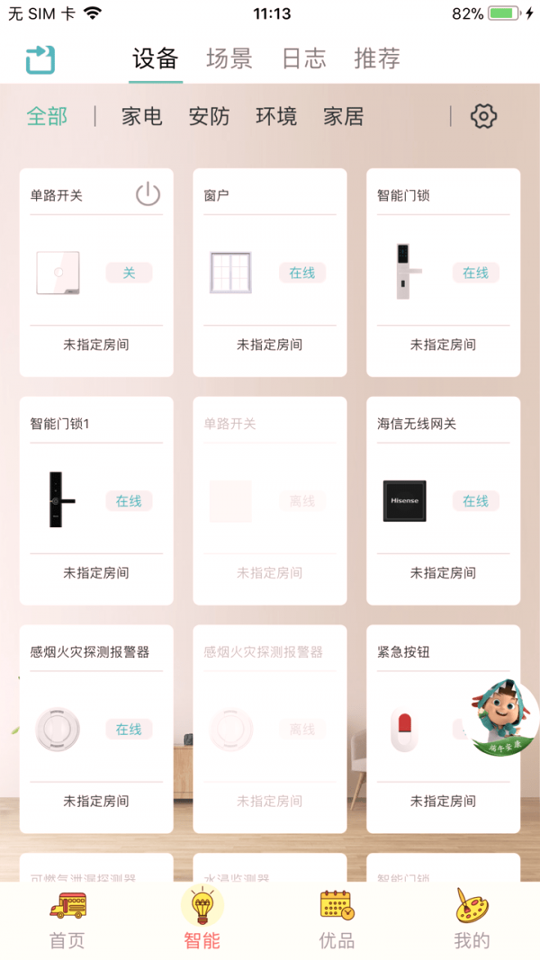Open device settings gear icon
540x960 pixels.
[x=484, y=116]
